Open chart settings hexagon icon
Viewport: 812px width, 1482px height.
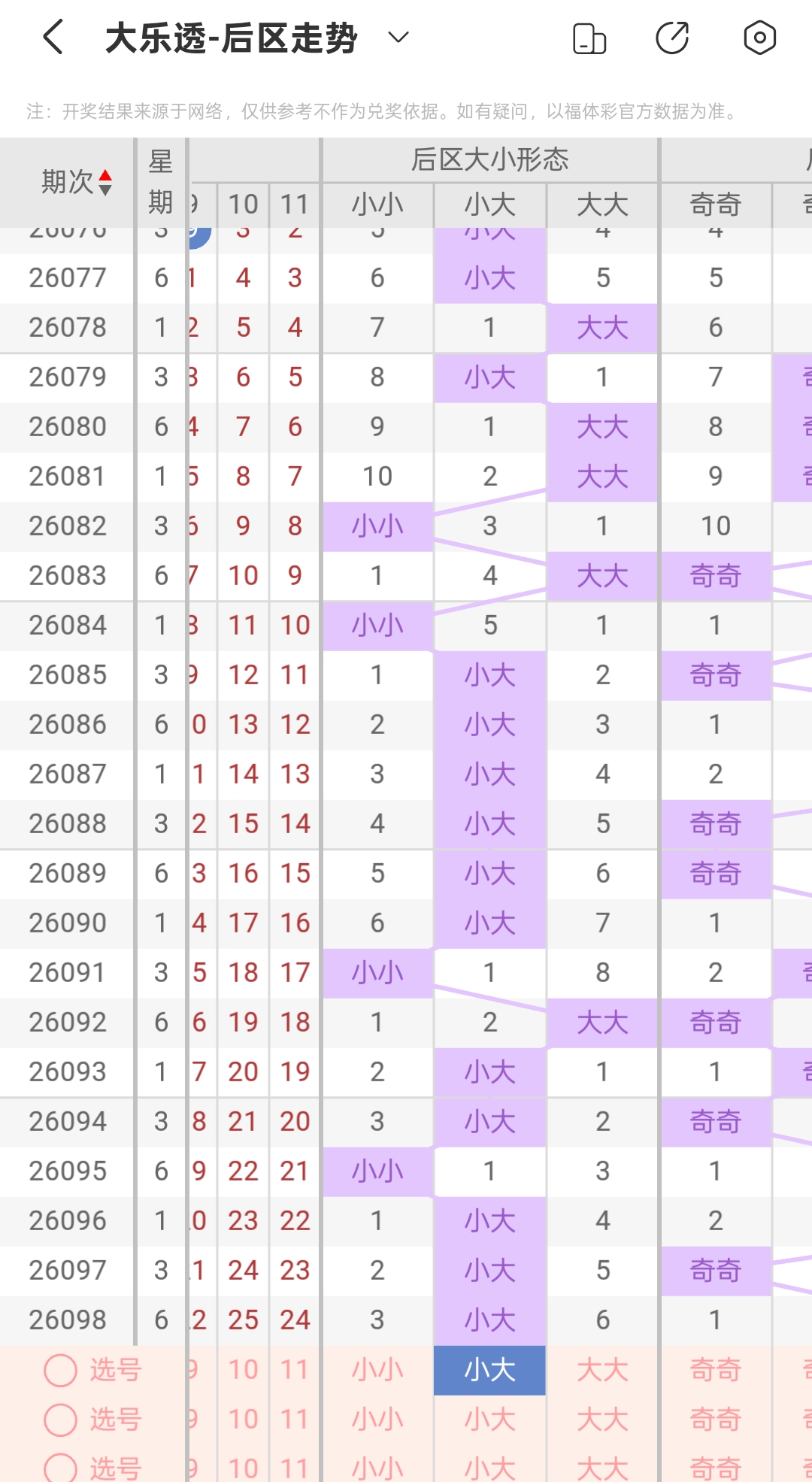(x=759, y=38)
